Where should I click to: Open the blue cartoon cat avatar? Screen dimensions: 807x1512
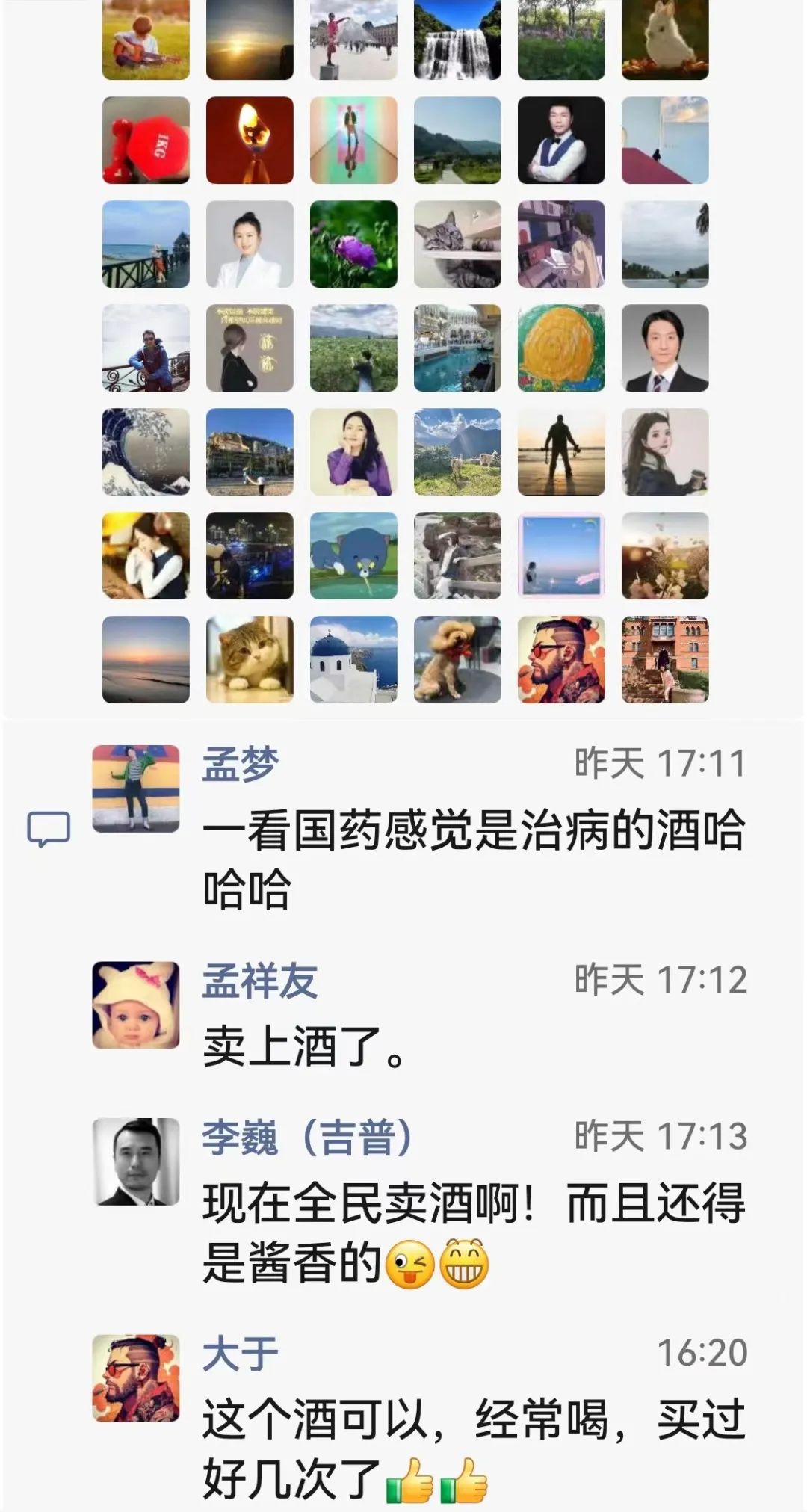[353, 555]
